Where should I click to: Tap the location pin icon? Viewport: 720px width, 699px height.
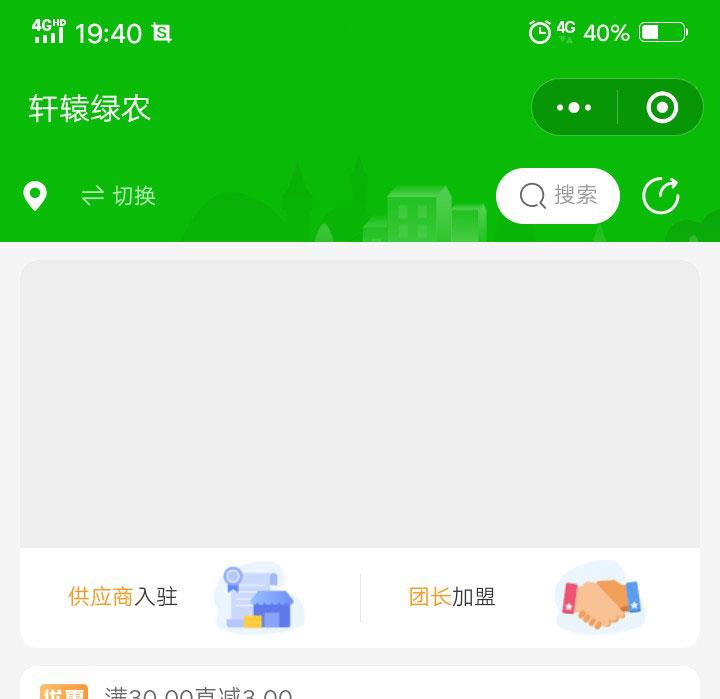(x=35, y=196)
